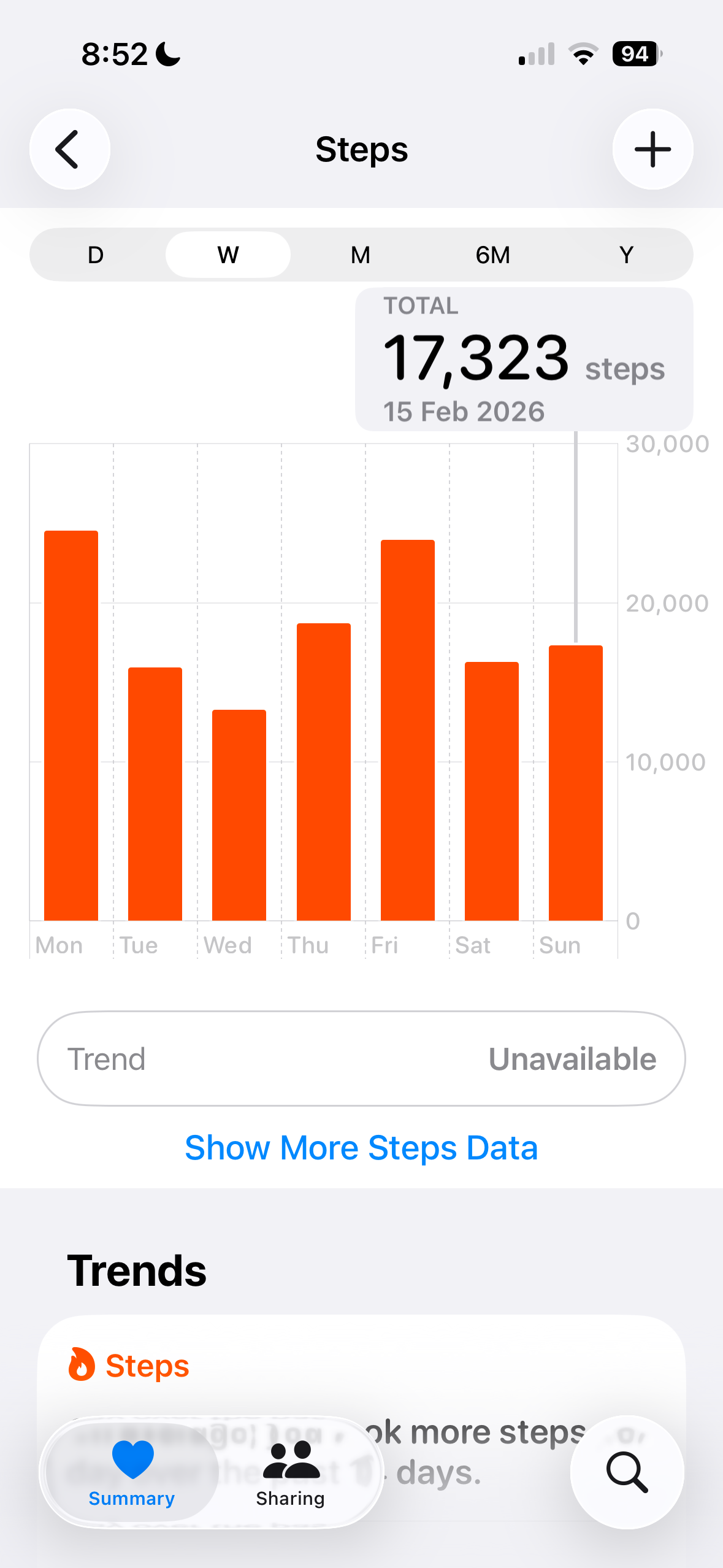Switch to the Sharing tab
Viewport: 723px width, 1568px height.
click(x=291, y=1472)
